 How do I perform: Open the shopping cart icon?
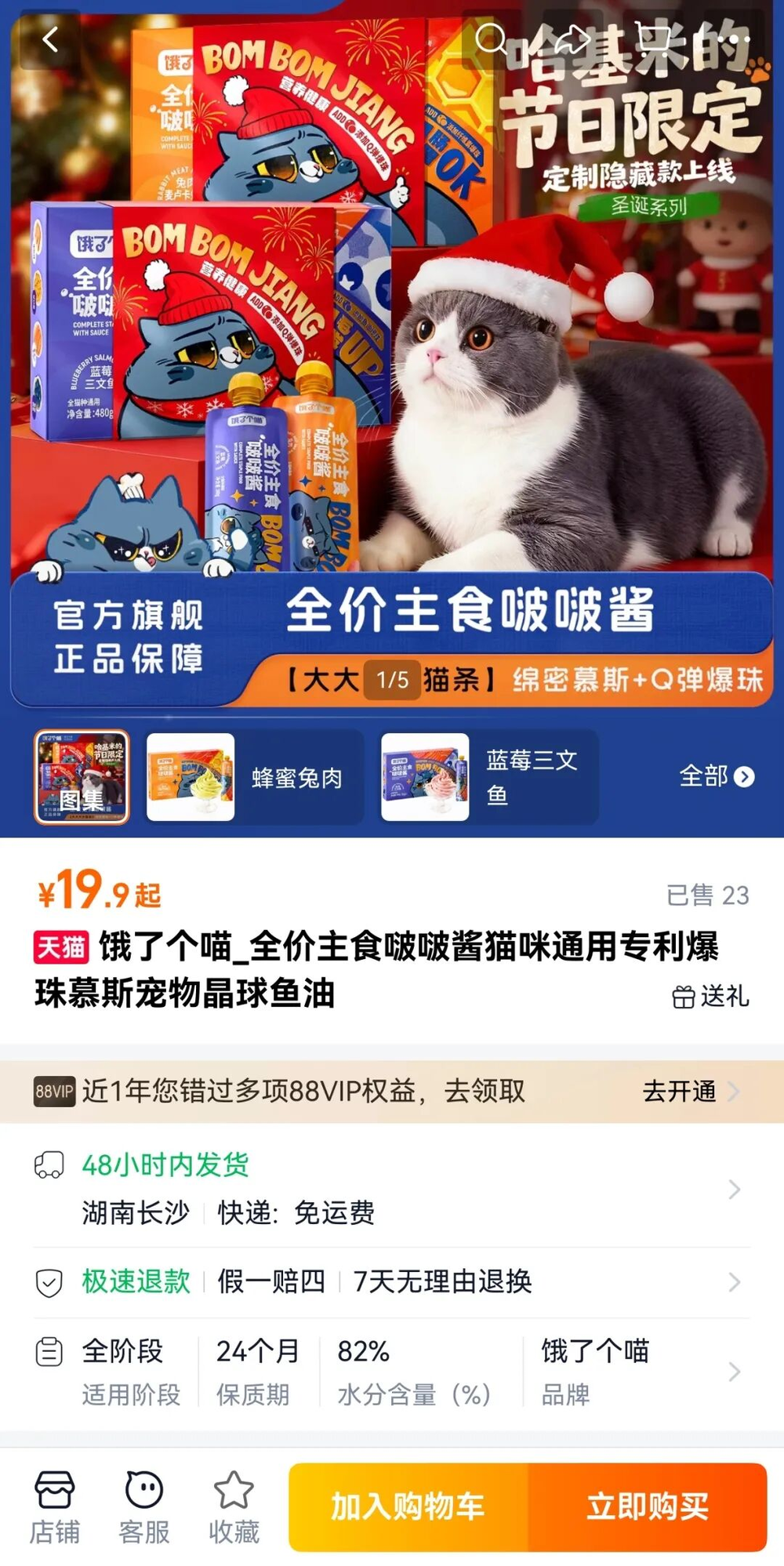[x=655, y=39]
